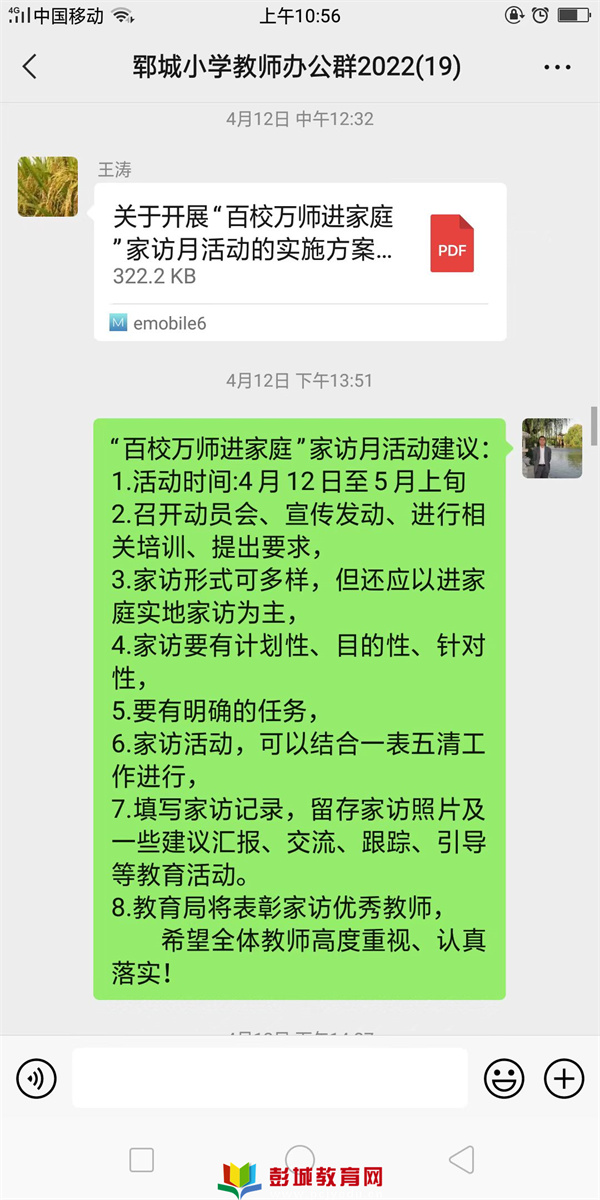This screenshot has width=600, height=1200.
Task: Go back from the group chat
Action: 29,67
